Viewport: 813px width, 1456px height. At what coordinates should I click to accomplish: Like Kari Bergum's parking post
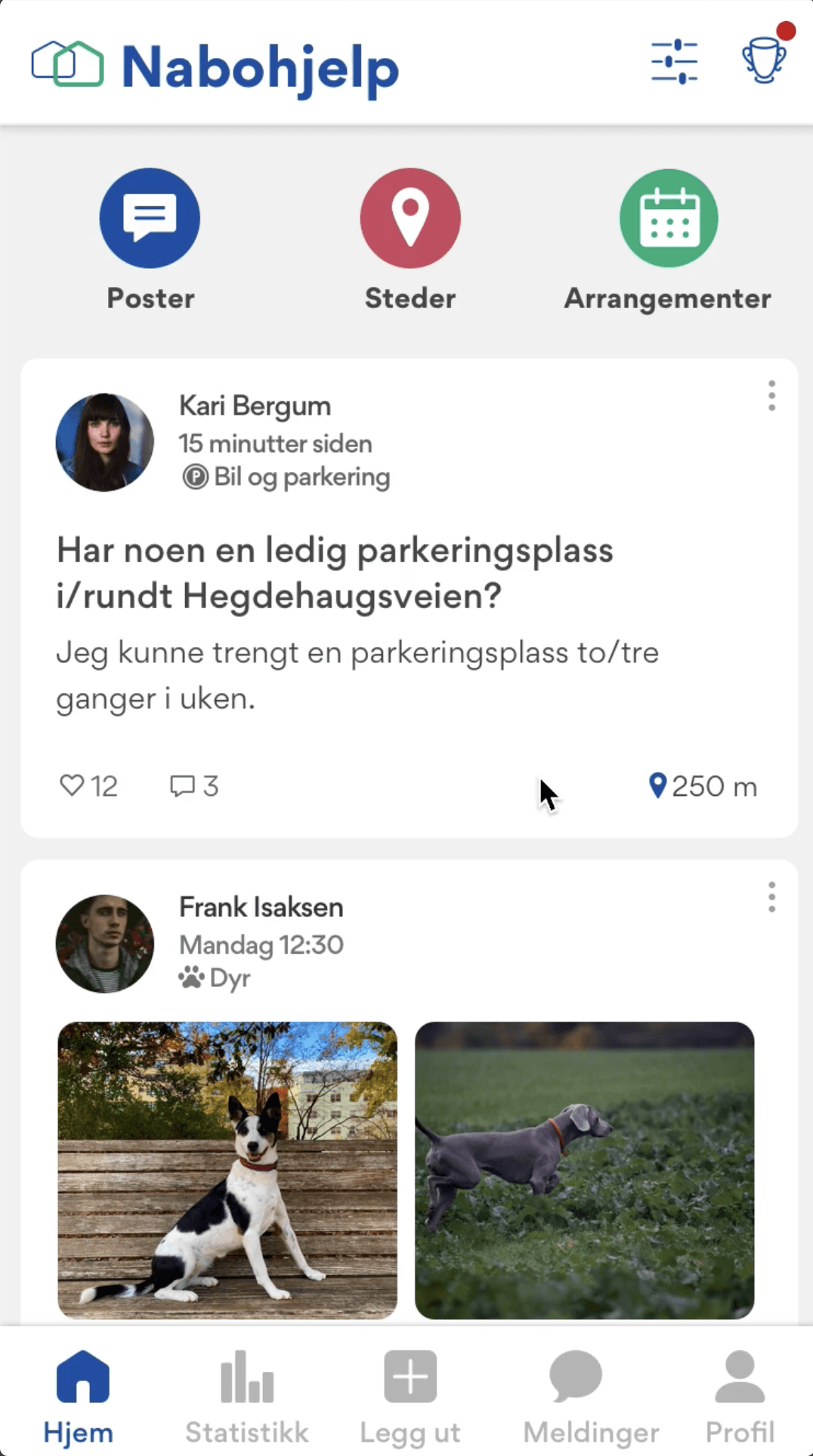[x=73, y=785]
